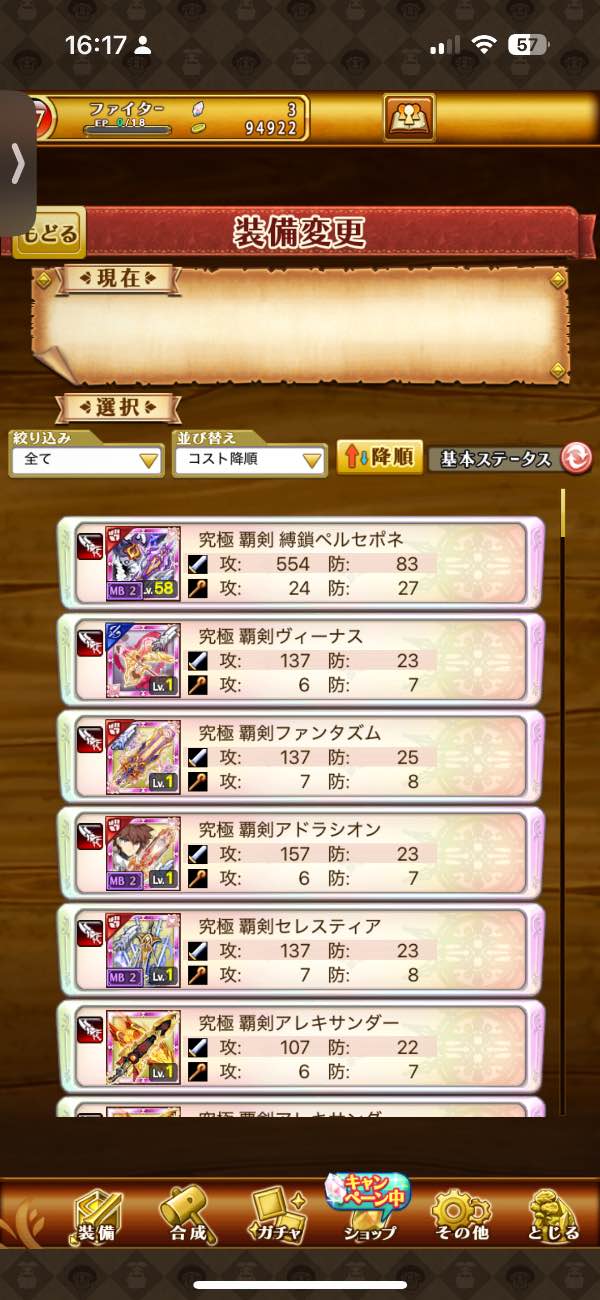Switch to the 合成 tab
The height and width of the screenshot is (1300, 600).
pos(184,1214)
